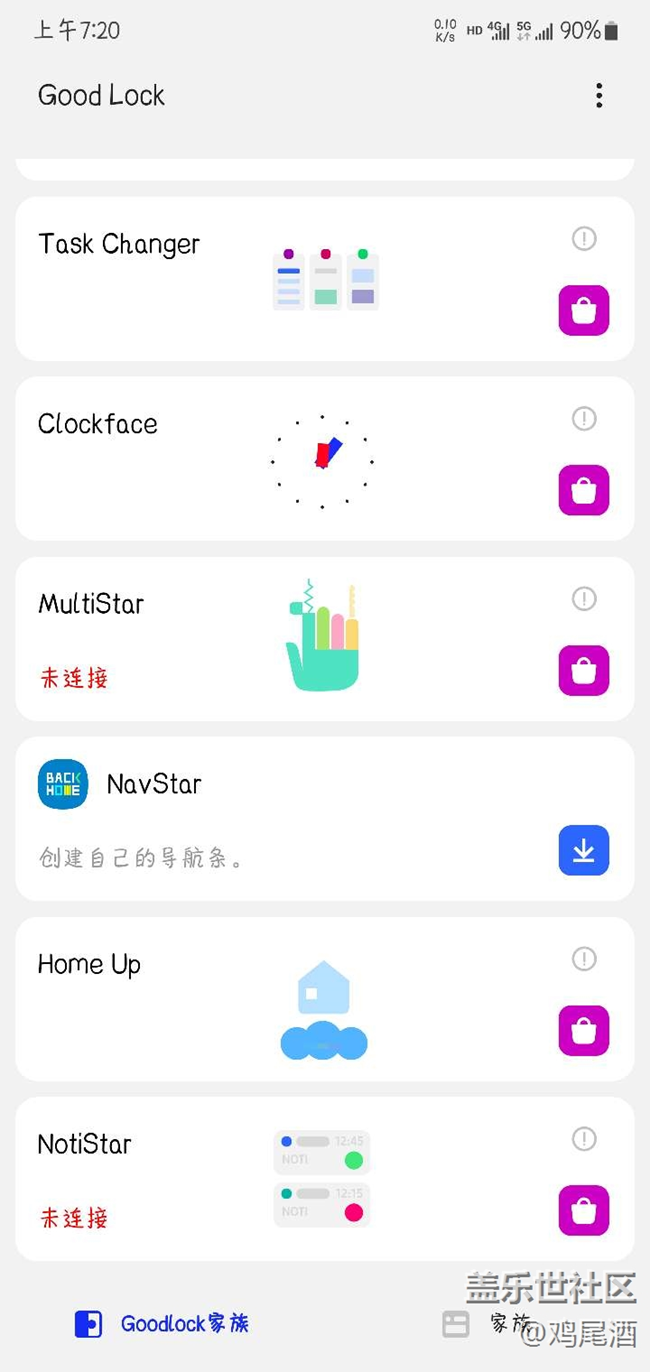Screen dimensions: 650x1372
Task: Show info for Home Up
Action: click(x=584, y=959)
